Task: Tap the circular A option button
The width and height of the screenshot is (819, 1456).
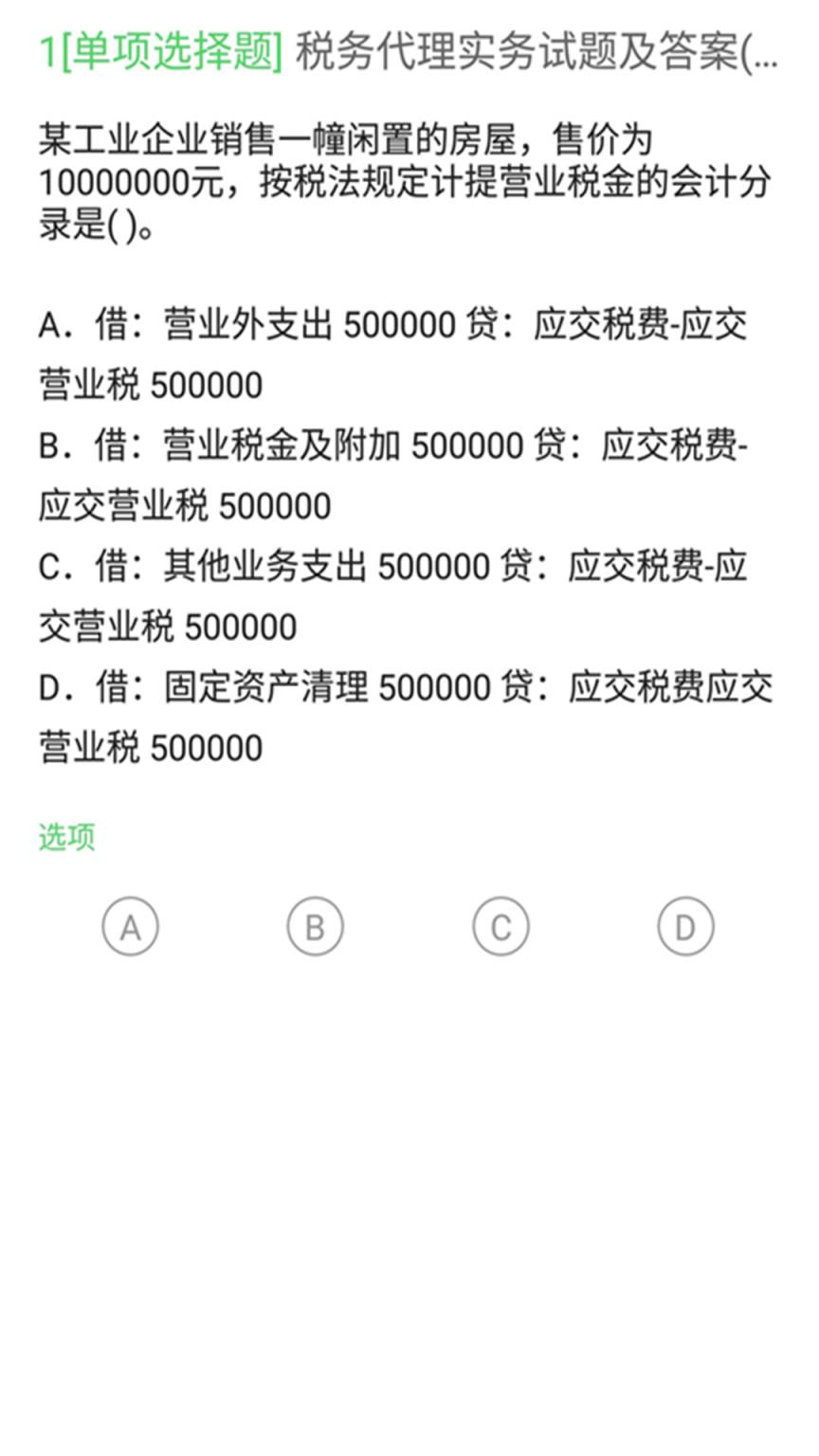Action: [x=131, y=926]
